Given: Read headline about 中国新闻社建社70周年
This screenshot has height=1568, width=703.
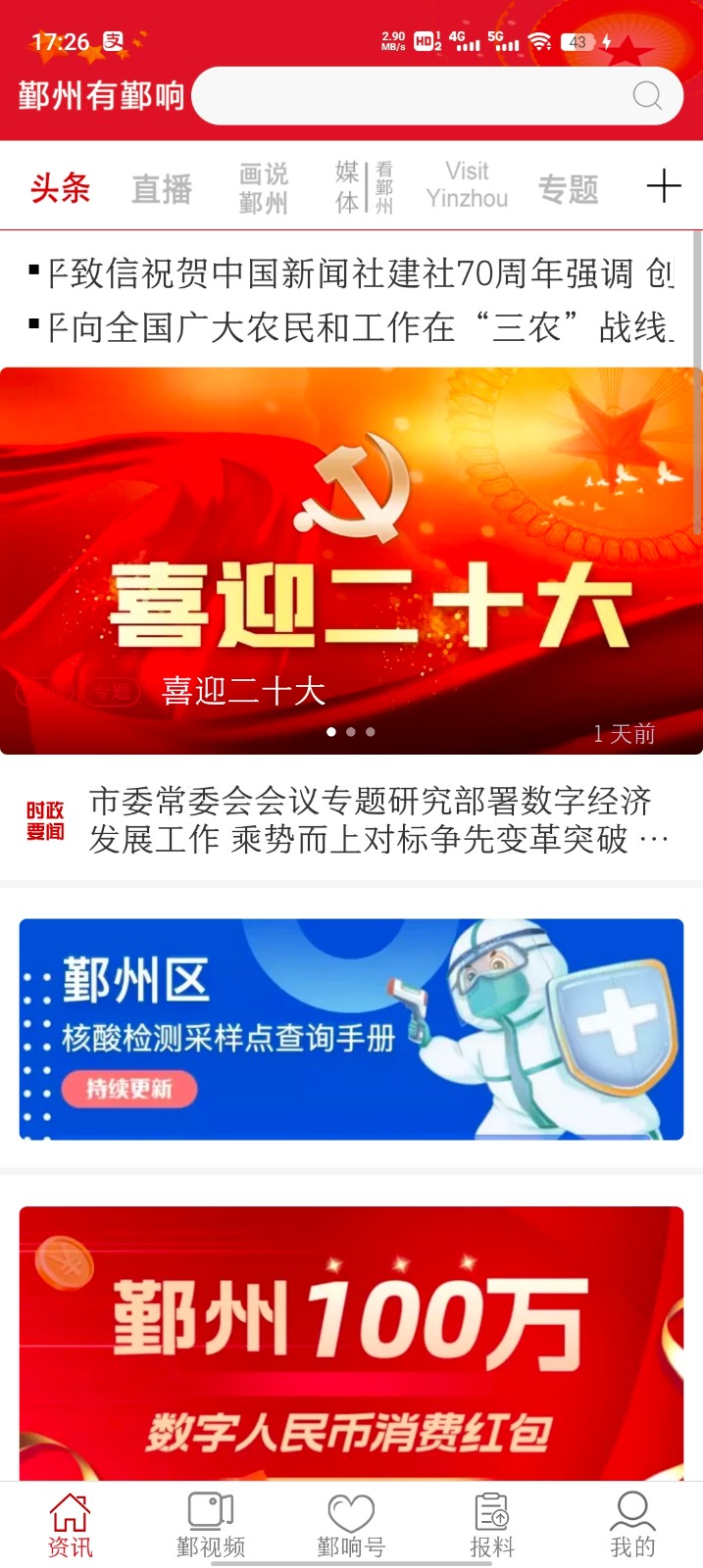Looking at the screenshot, I should click(x=353, y=273).
